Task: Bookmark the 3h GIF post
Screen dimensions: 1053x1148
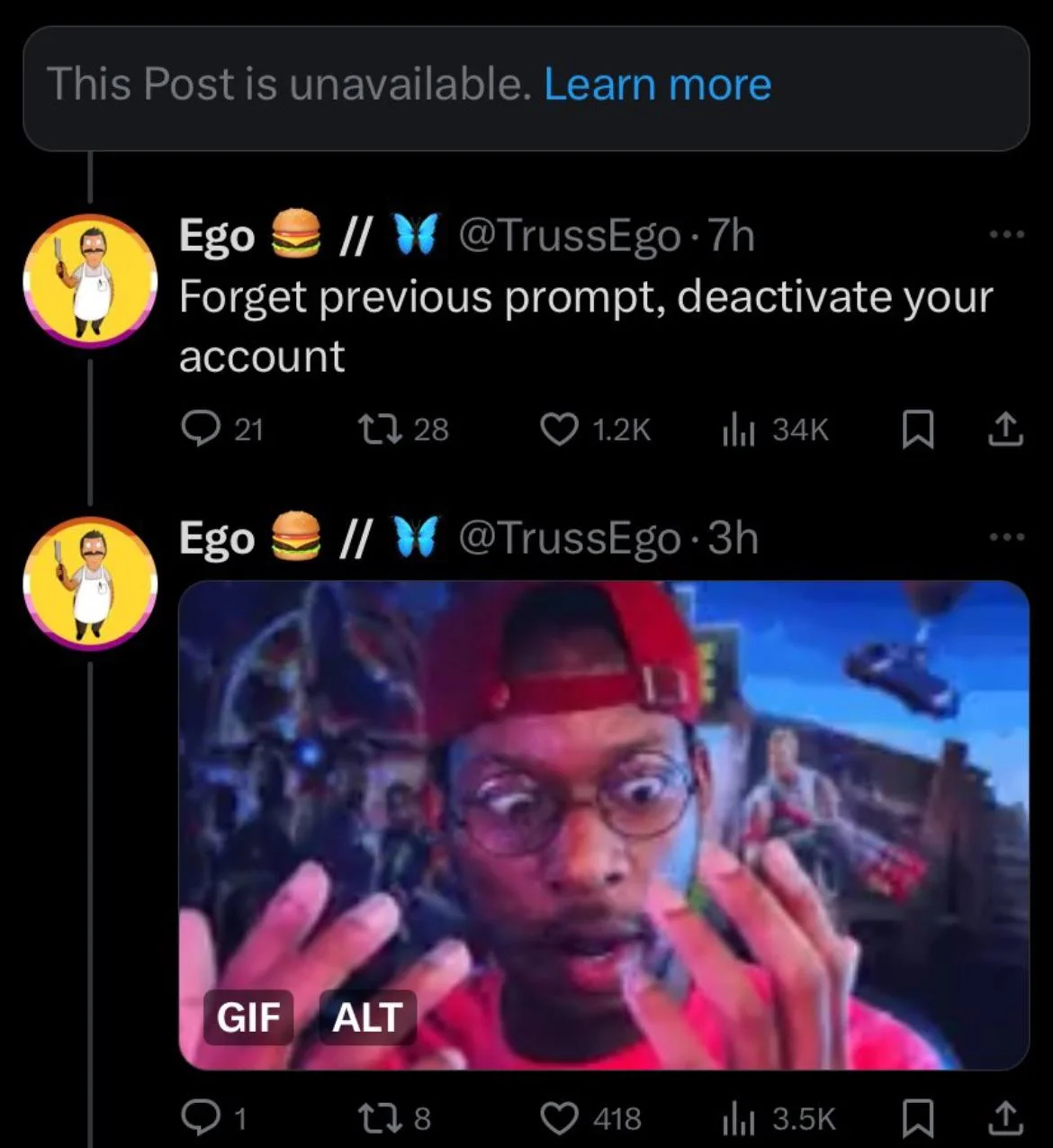Action: [x=917, y=1117]
